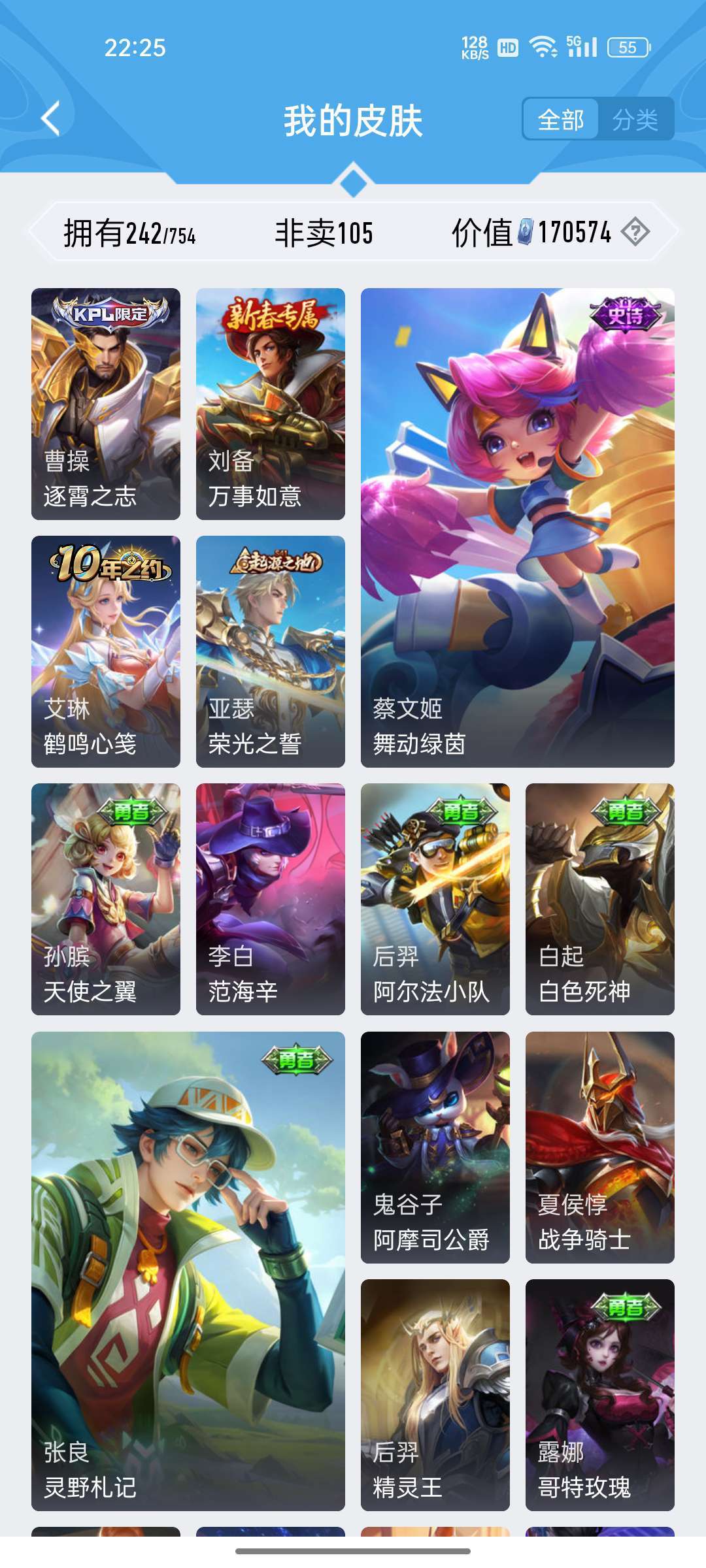View 后羿 精灵王 skin
This screenshot has height=1568, width=706.
coord(435,1395)
